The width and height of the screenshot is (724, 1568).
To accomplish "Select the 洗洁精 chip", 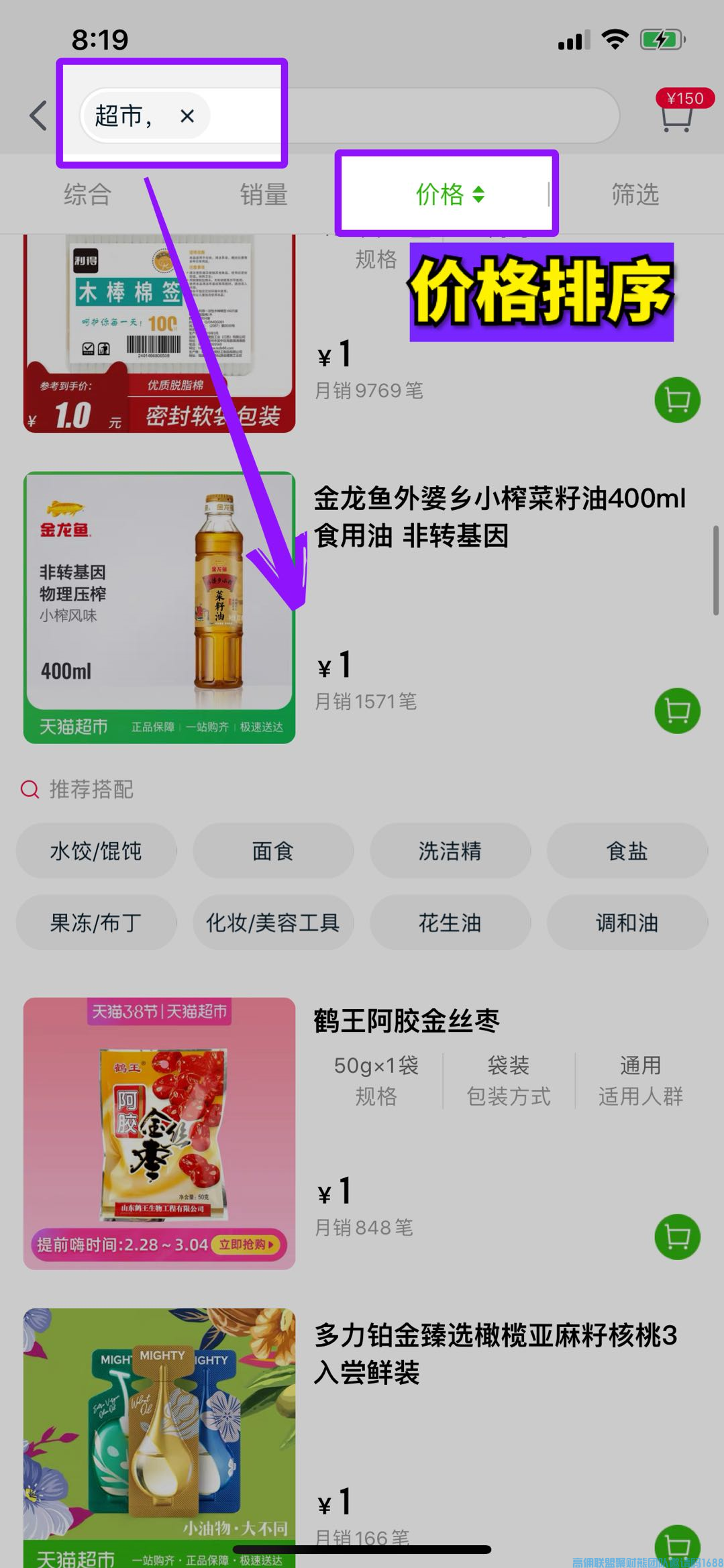I will pos(450,851).
